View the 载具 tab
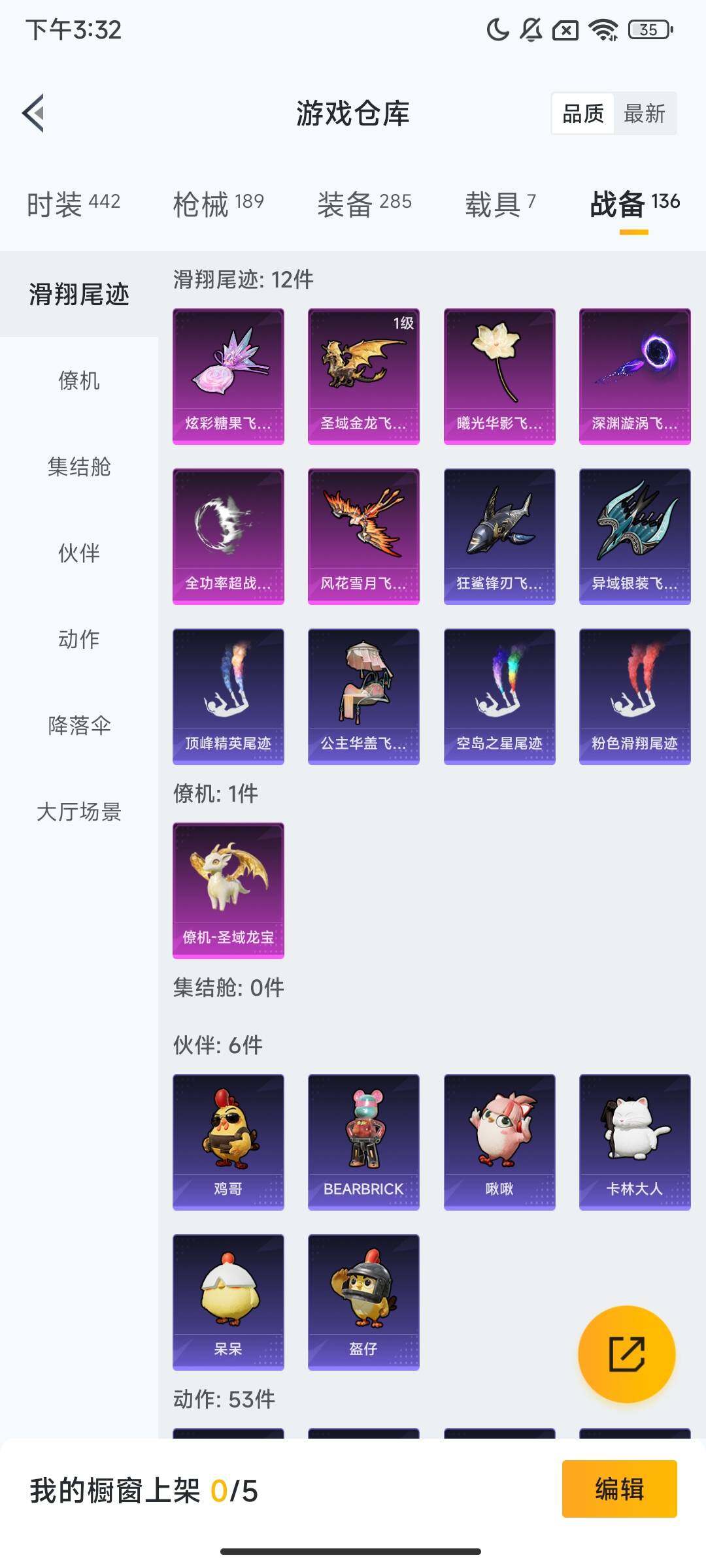The height and width of the screenshot is (1568, 706). 500,204
